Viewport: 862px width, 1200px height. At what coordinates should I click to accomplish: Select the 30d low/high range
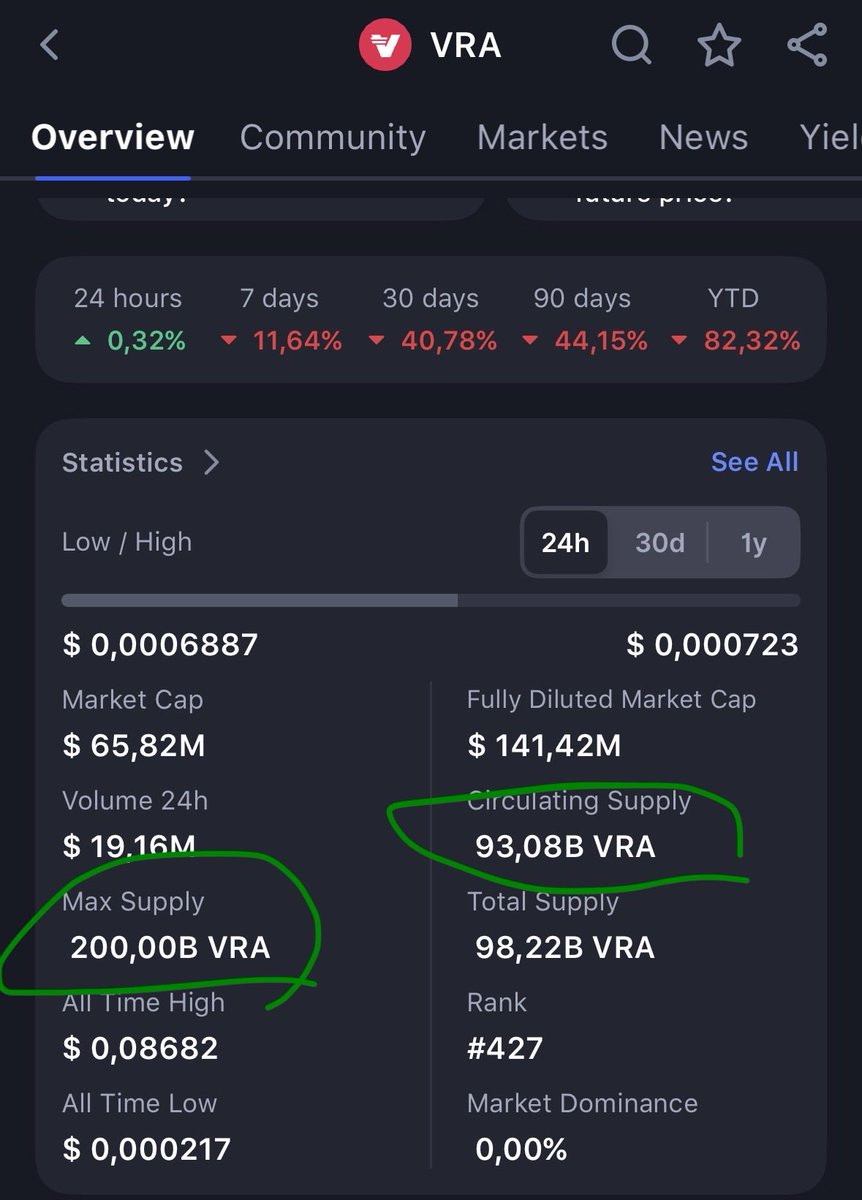coord(660,543)
